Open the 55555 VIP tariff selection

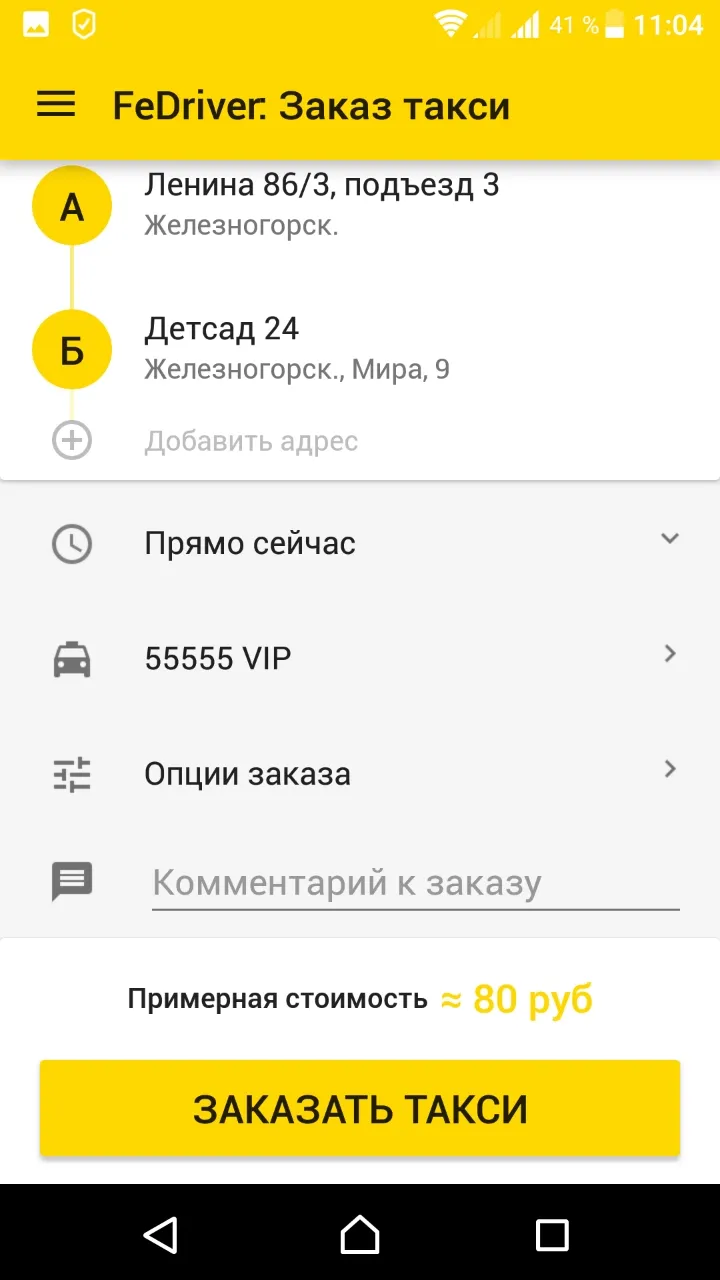pyautogui.click(x=360, y=659)
